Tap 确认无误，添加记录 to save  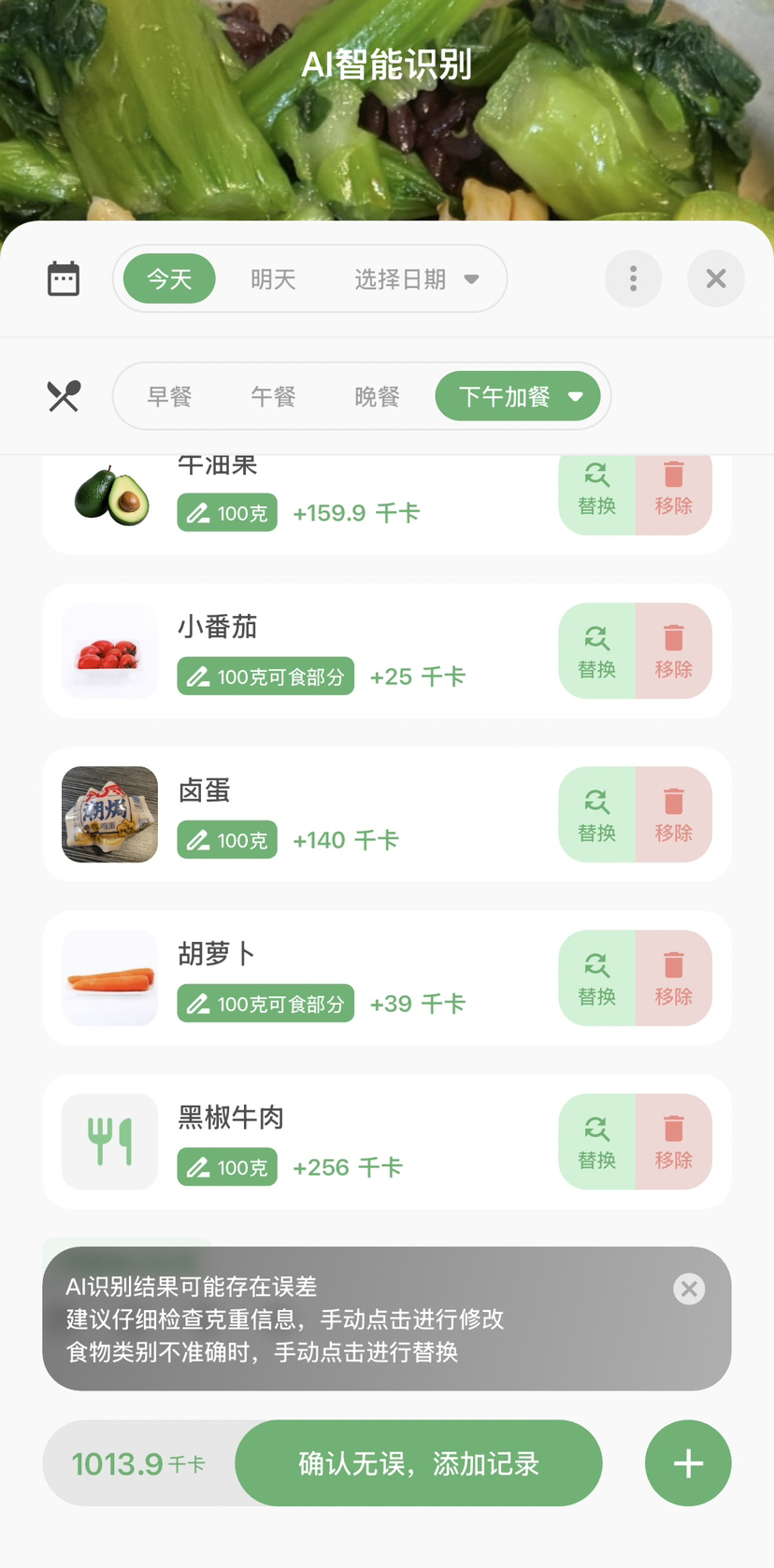point(418,1463)
